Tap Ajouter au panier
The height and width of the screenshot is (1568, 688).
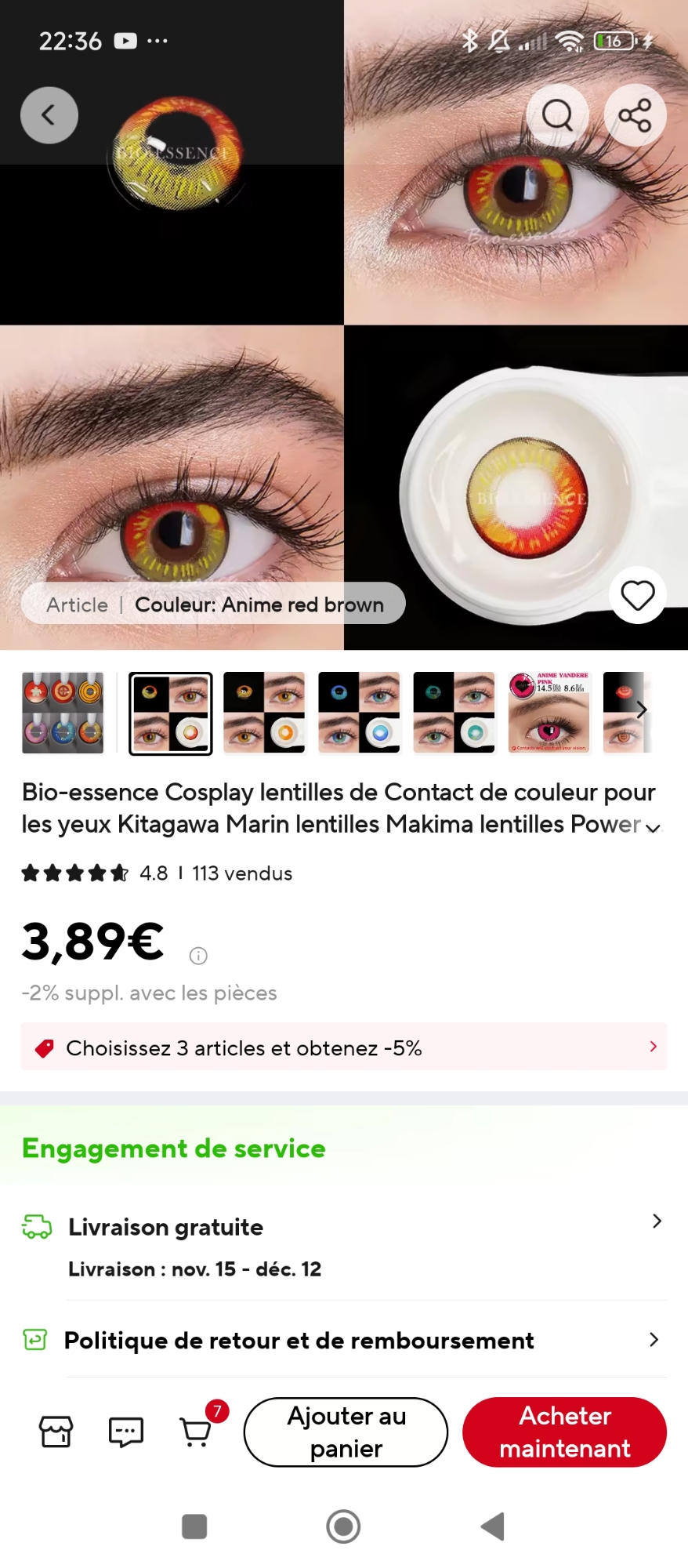[346, 1432]
